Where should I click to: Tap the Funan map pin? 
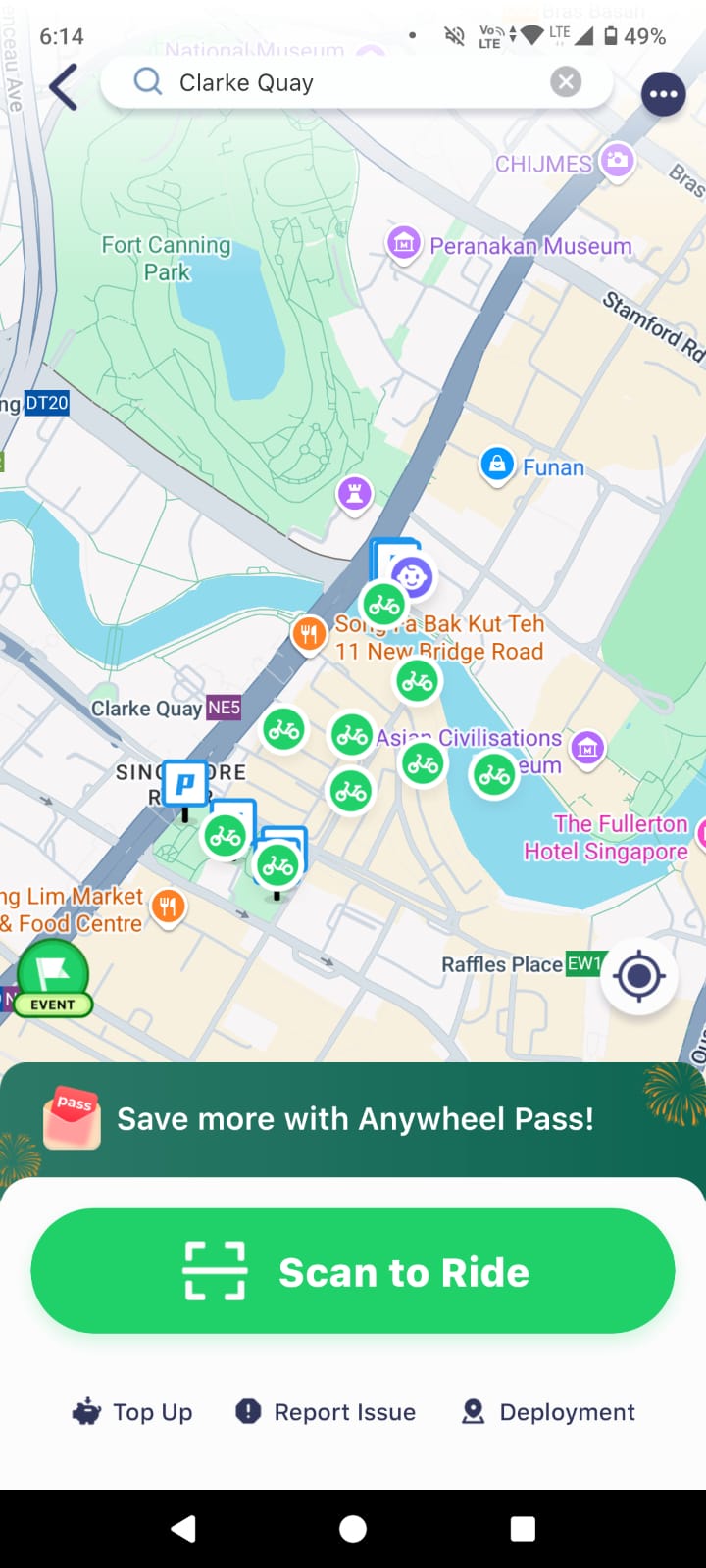(x=497, y=465)
